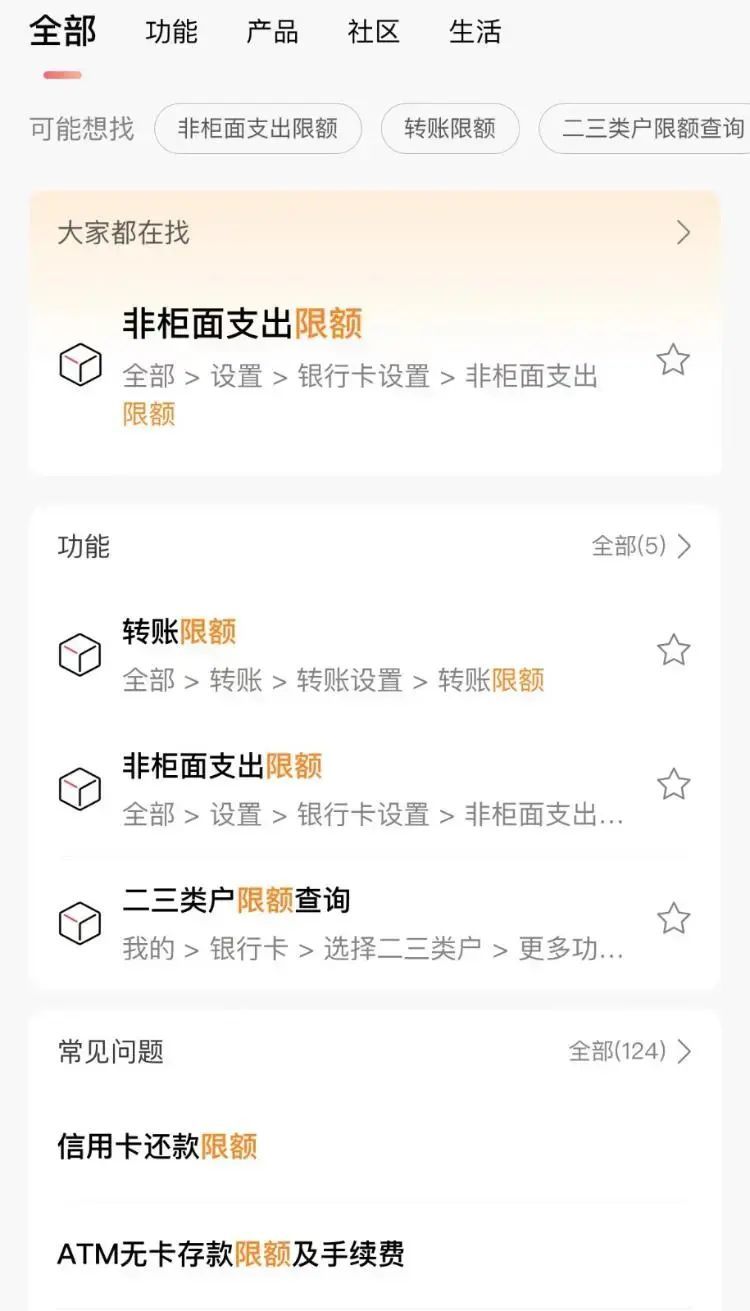The image size is (750, 1311).
Task: Tap the star beside 非柜面支出限额 under 功能
Action: 673,788
